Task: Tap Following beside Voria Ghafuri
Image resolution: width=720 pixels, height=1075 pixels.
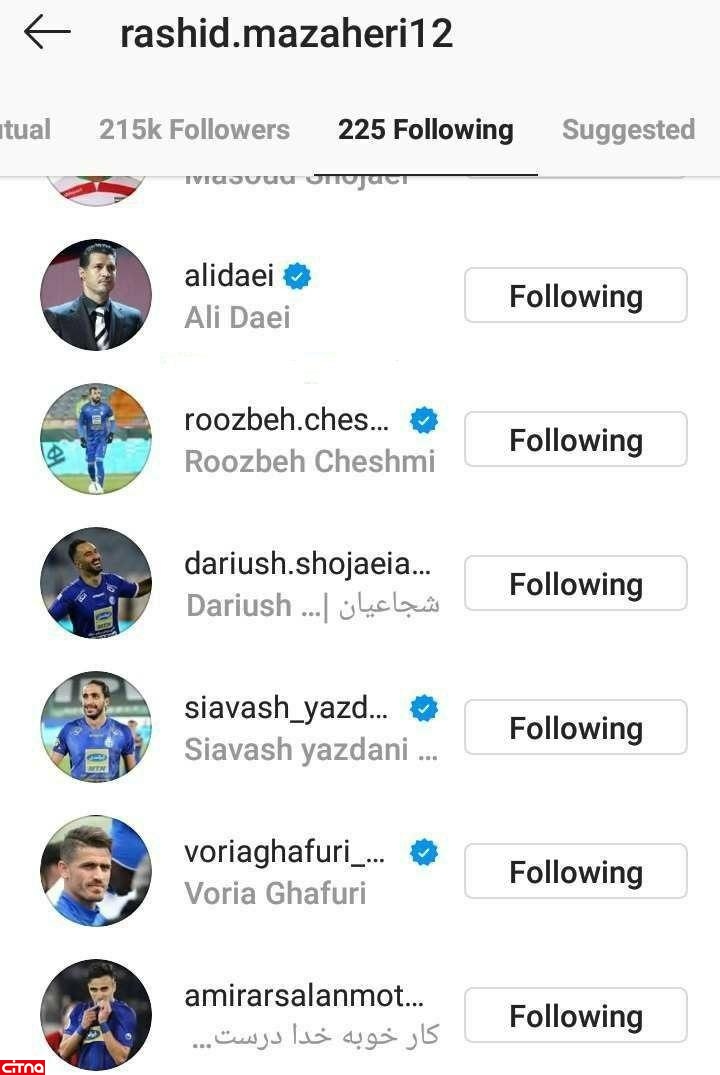Action: pyautogui.click(x=575, y=872)
